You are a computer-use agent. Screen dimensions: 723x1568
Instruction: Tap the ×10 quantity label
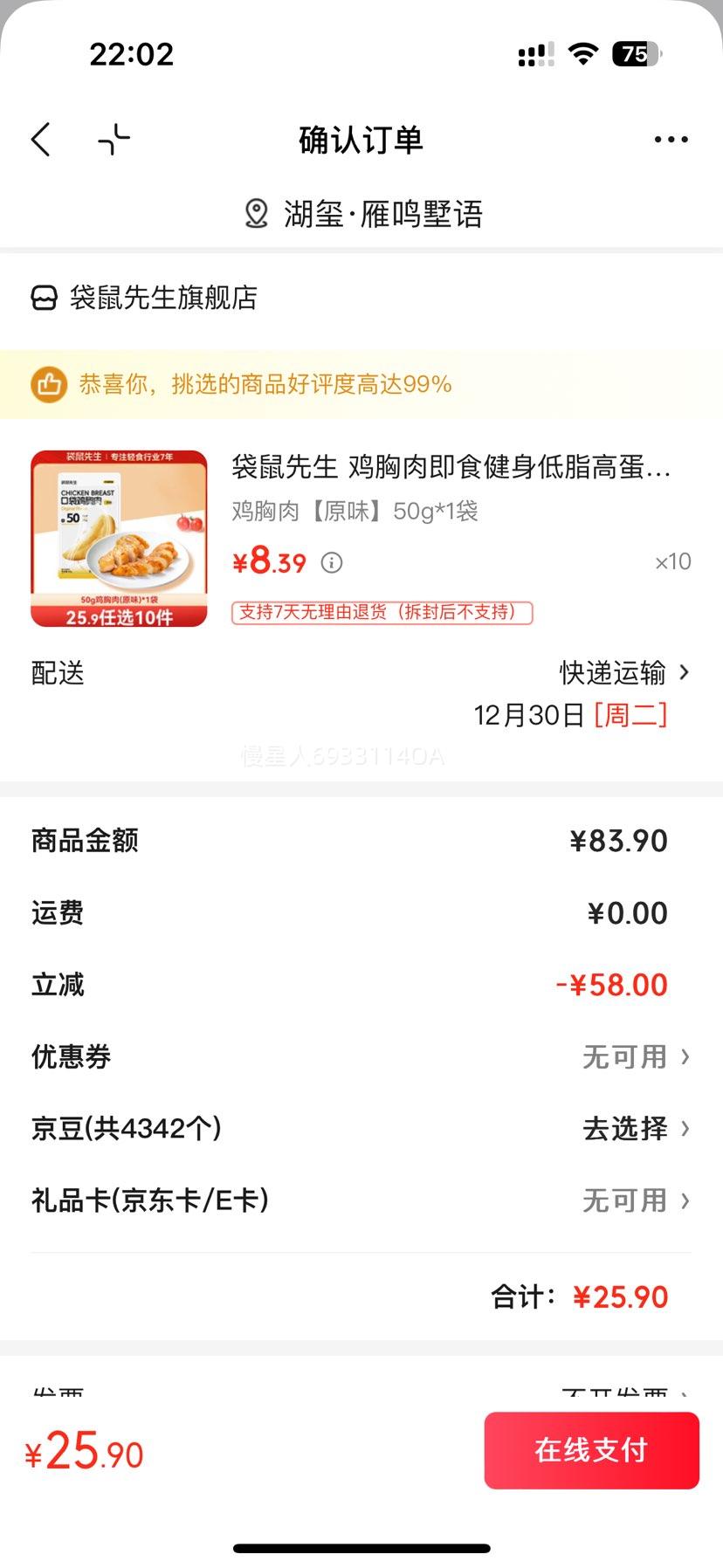(x=672, y=561)
